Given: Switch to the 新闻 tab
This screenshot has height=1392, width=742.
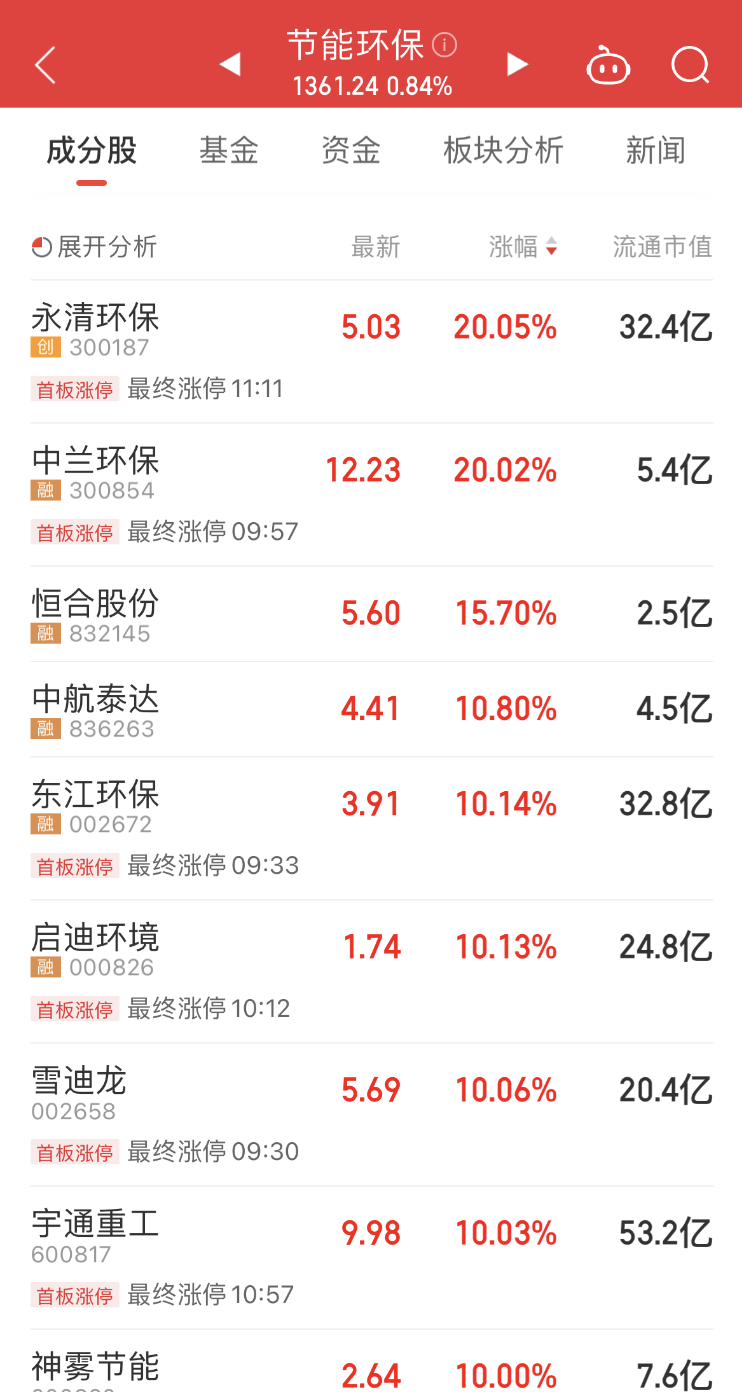Looking at the screenshot, I should [x=655, y=151].
